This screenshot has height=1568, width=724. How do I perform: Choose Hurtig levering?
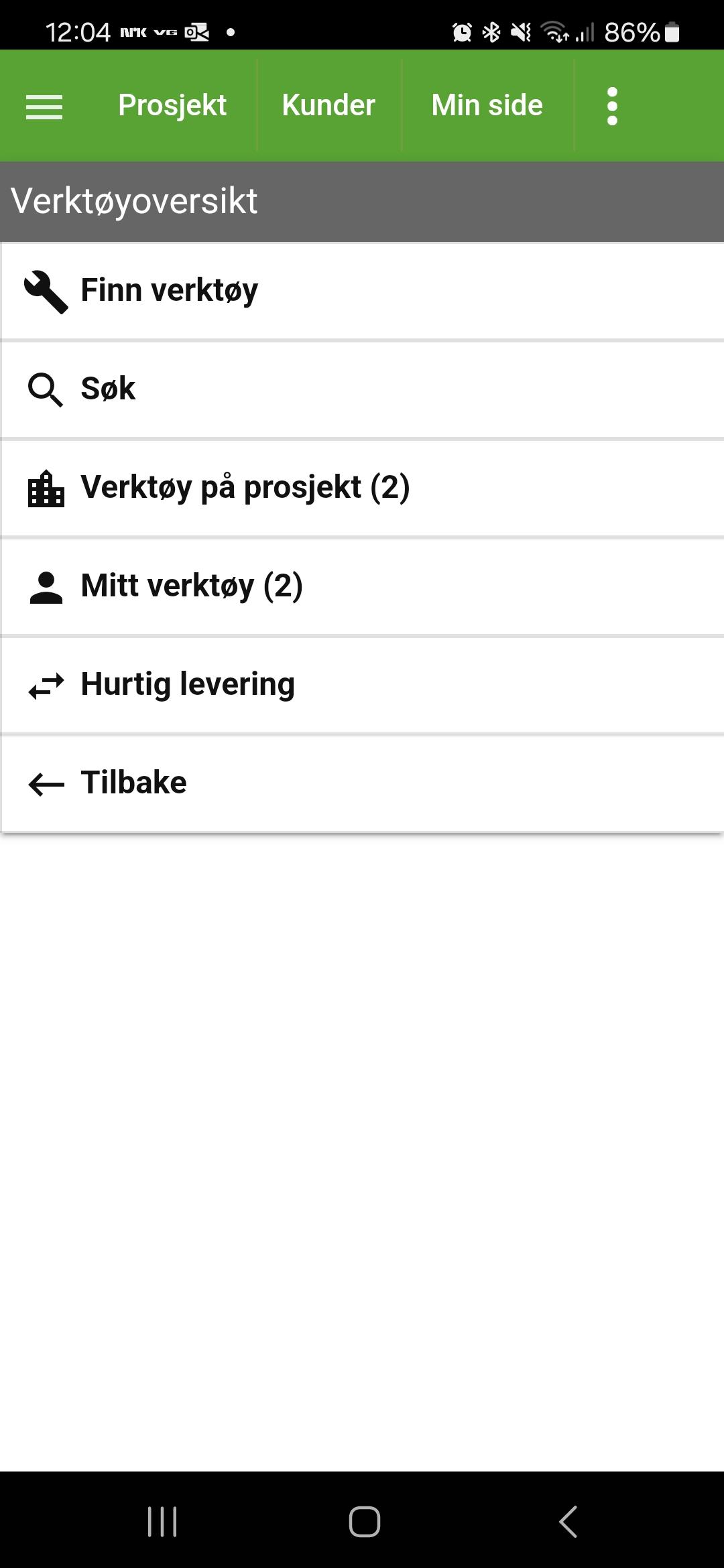[362, 685]
